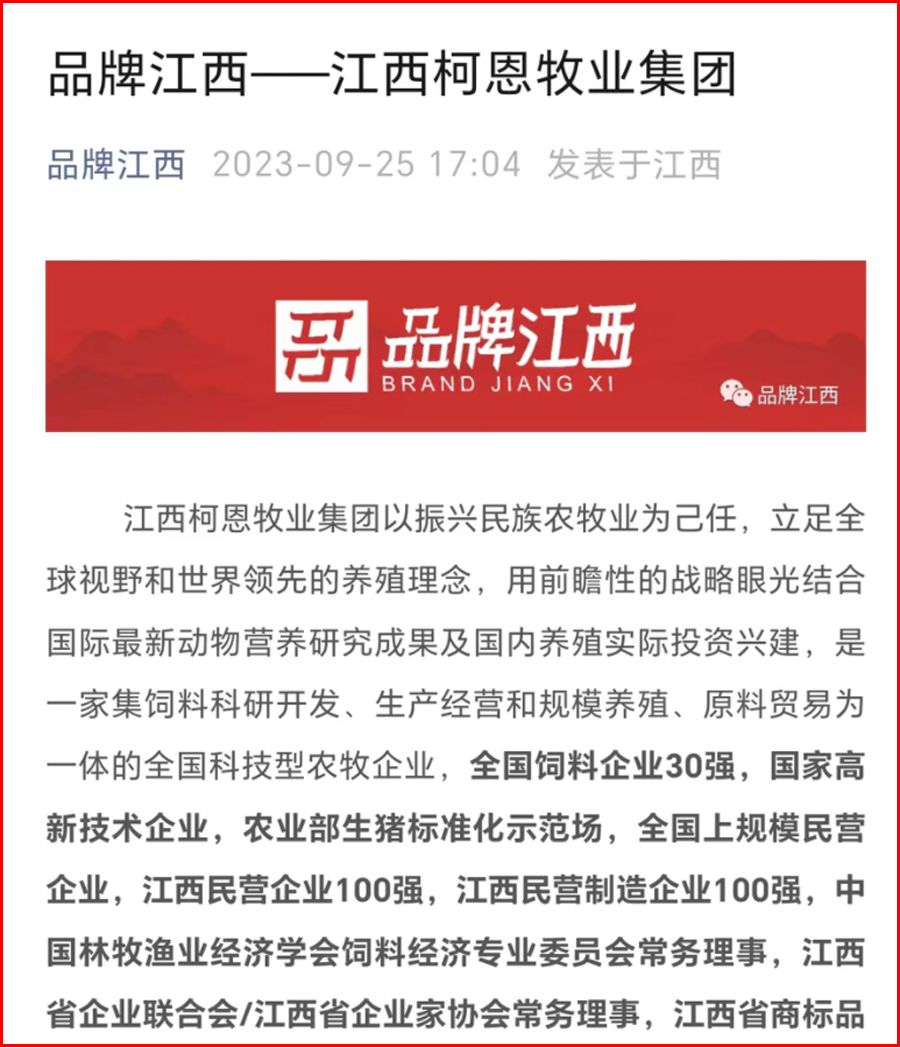Tap the 品牌江西 red banner image
The image size is (900, 1047).
click(455, 346)
